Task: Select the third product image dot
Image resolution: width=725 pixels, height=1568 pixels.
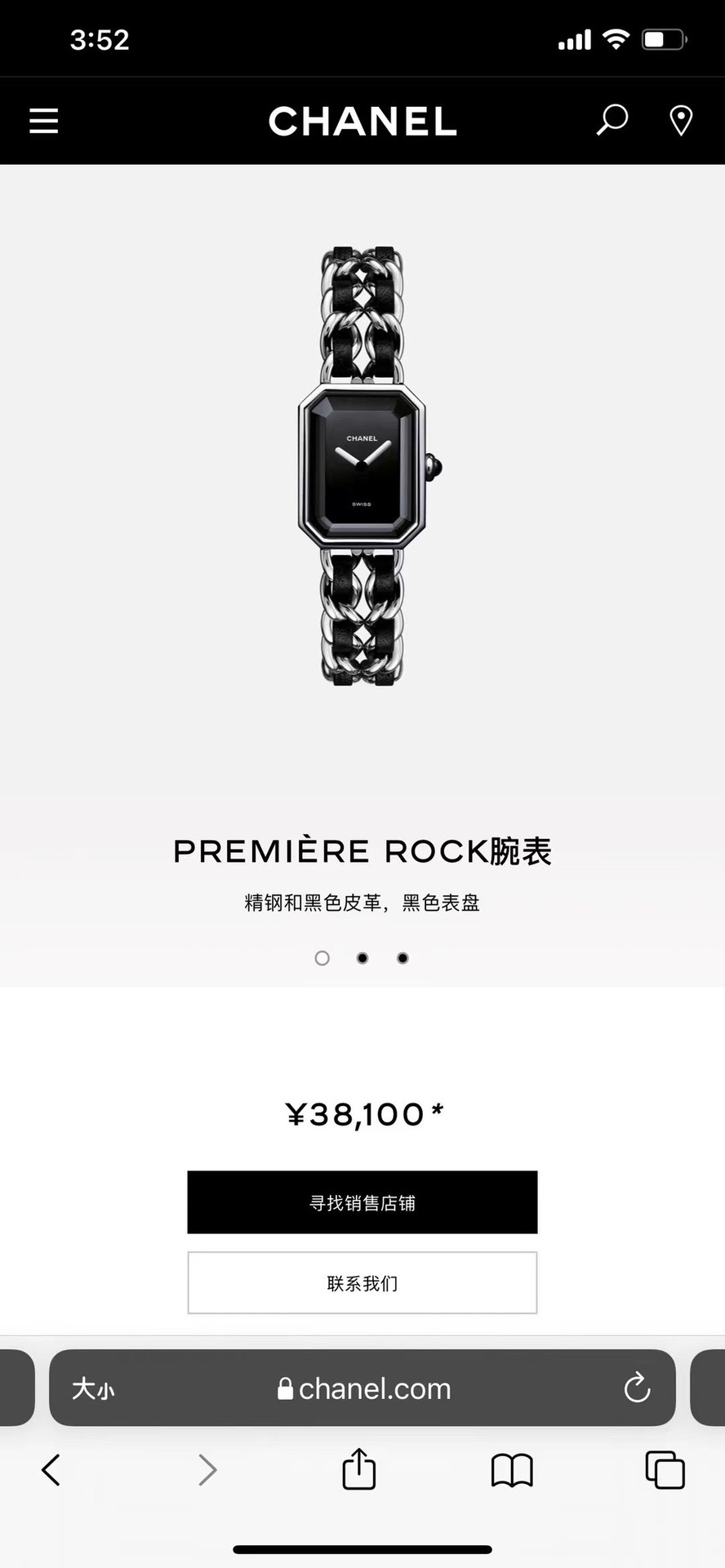Action: coord(403,958)
